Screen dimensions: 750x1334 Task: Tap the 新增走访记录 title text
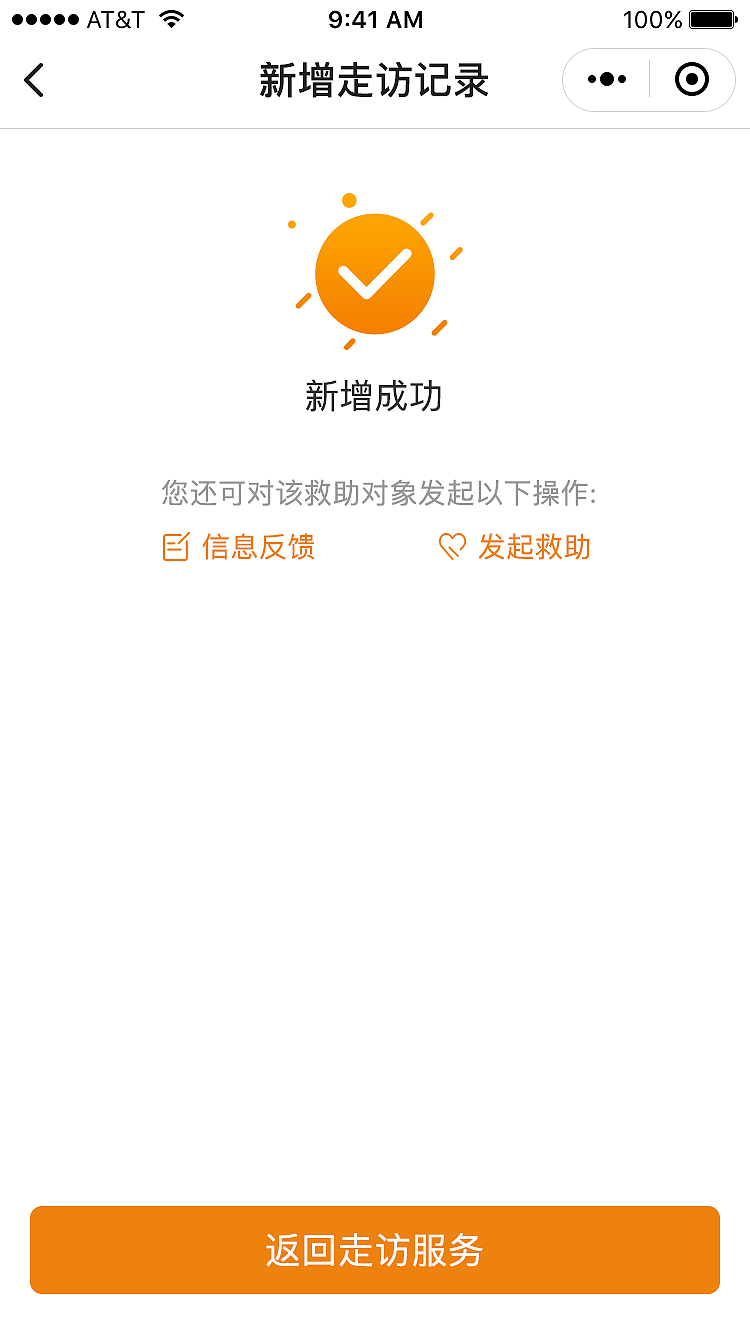coord(375,80)
